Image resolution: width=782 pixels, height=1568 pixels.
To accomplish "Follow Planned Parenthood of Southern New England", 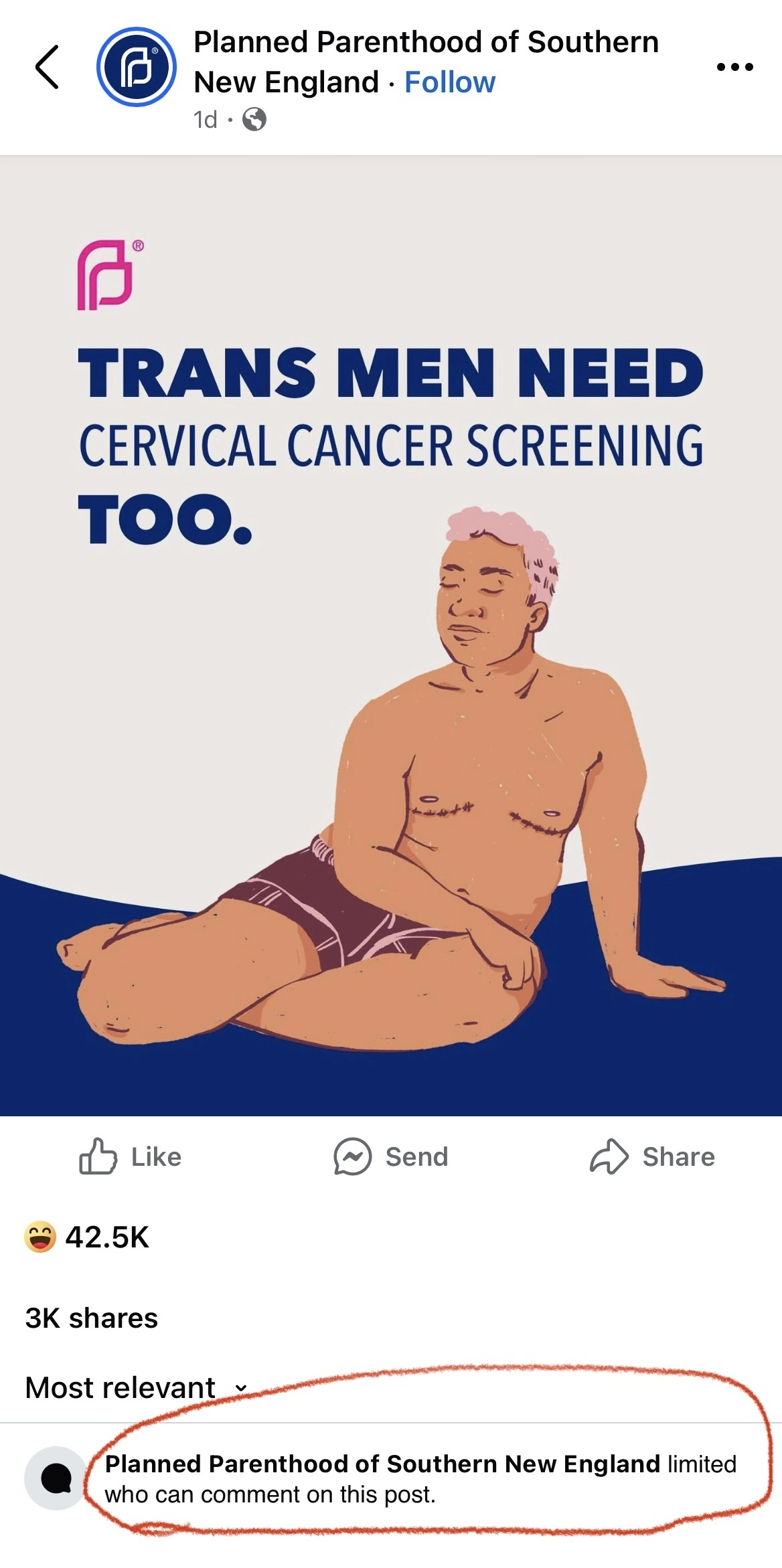I will pyautogui.click(x=450, y=82).
